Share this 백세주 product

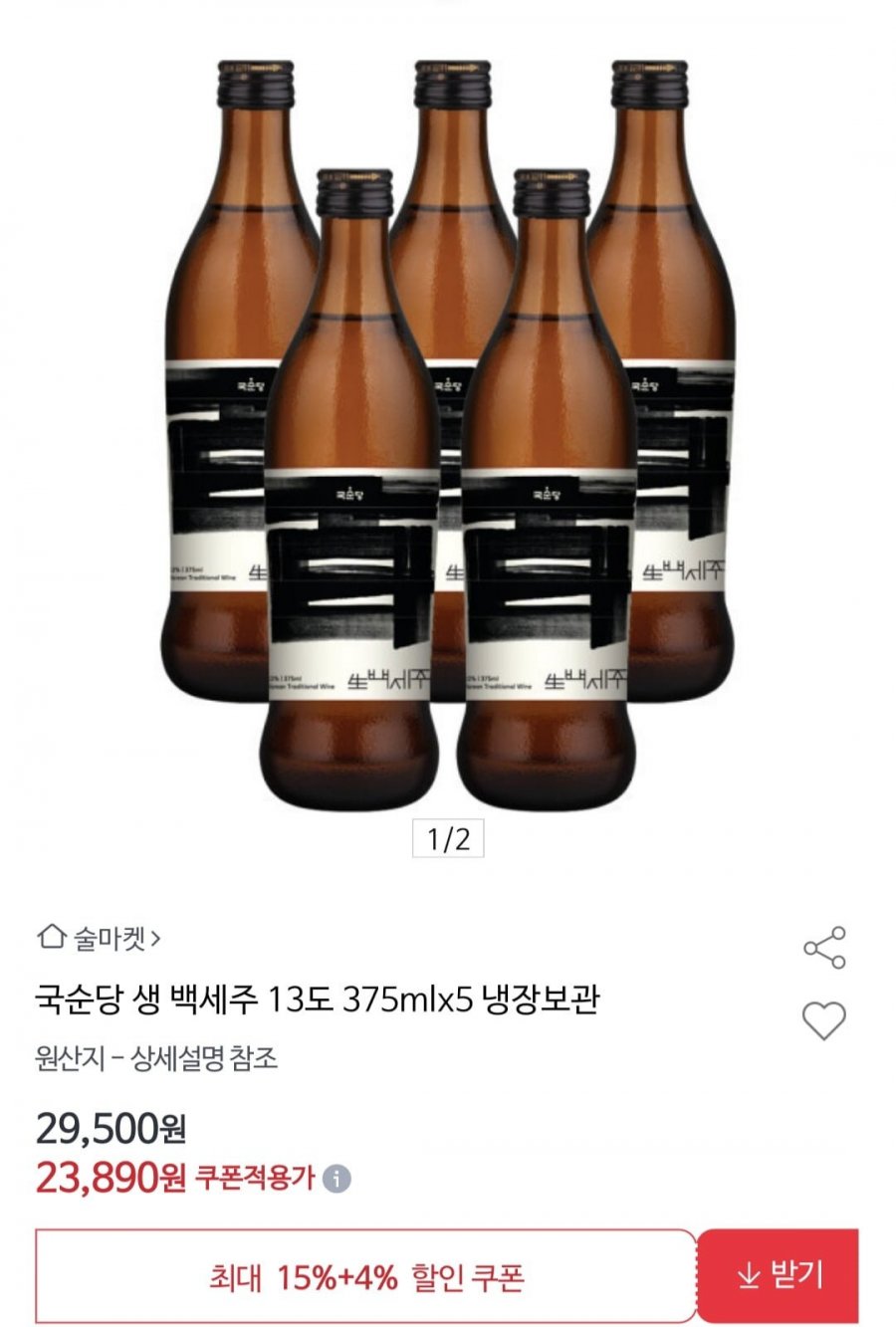pos(824,948)
